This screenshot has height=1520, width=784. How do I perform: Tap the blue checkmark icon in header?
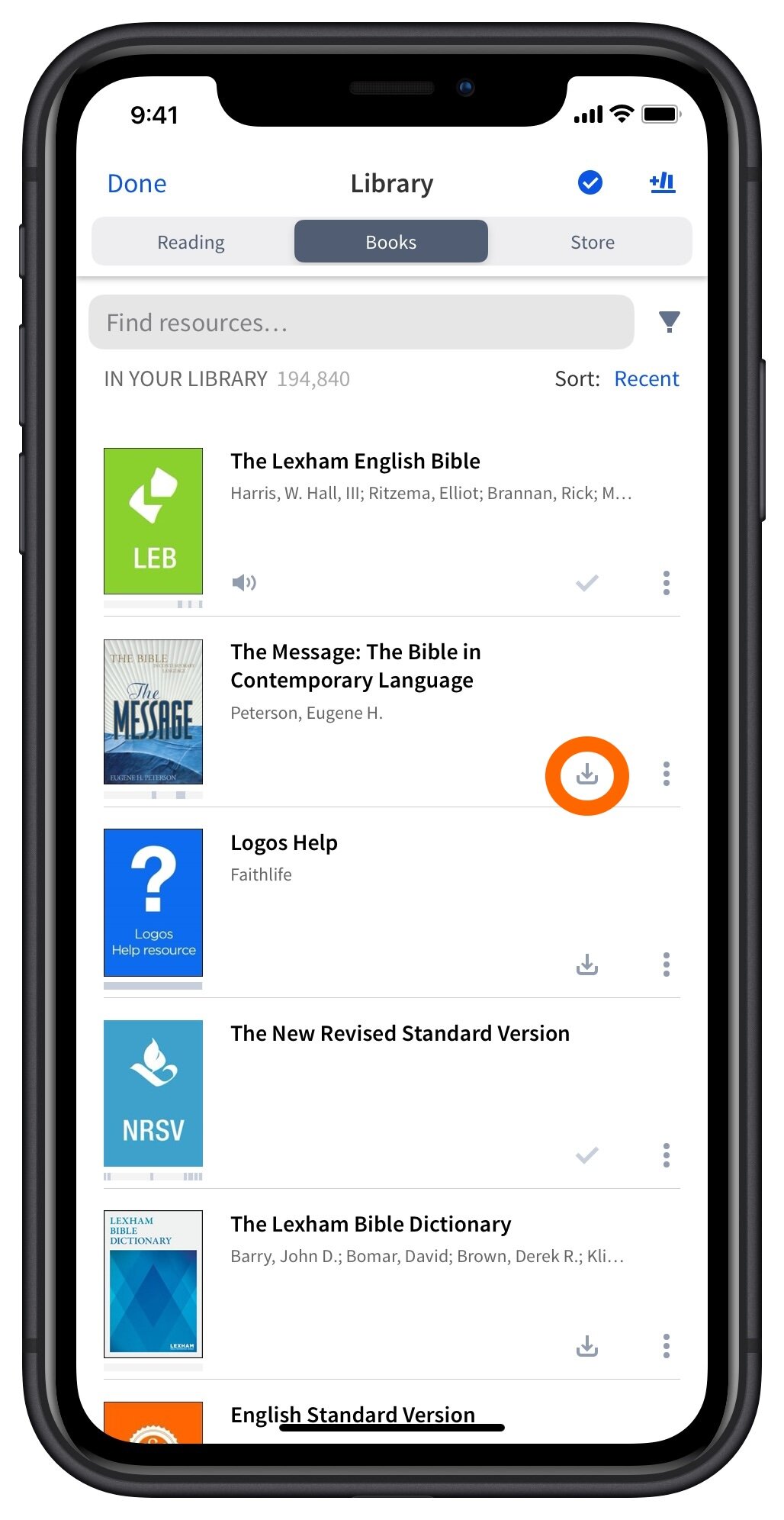[x=590, y=182]
